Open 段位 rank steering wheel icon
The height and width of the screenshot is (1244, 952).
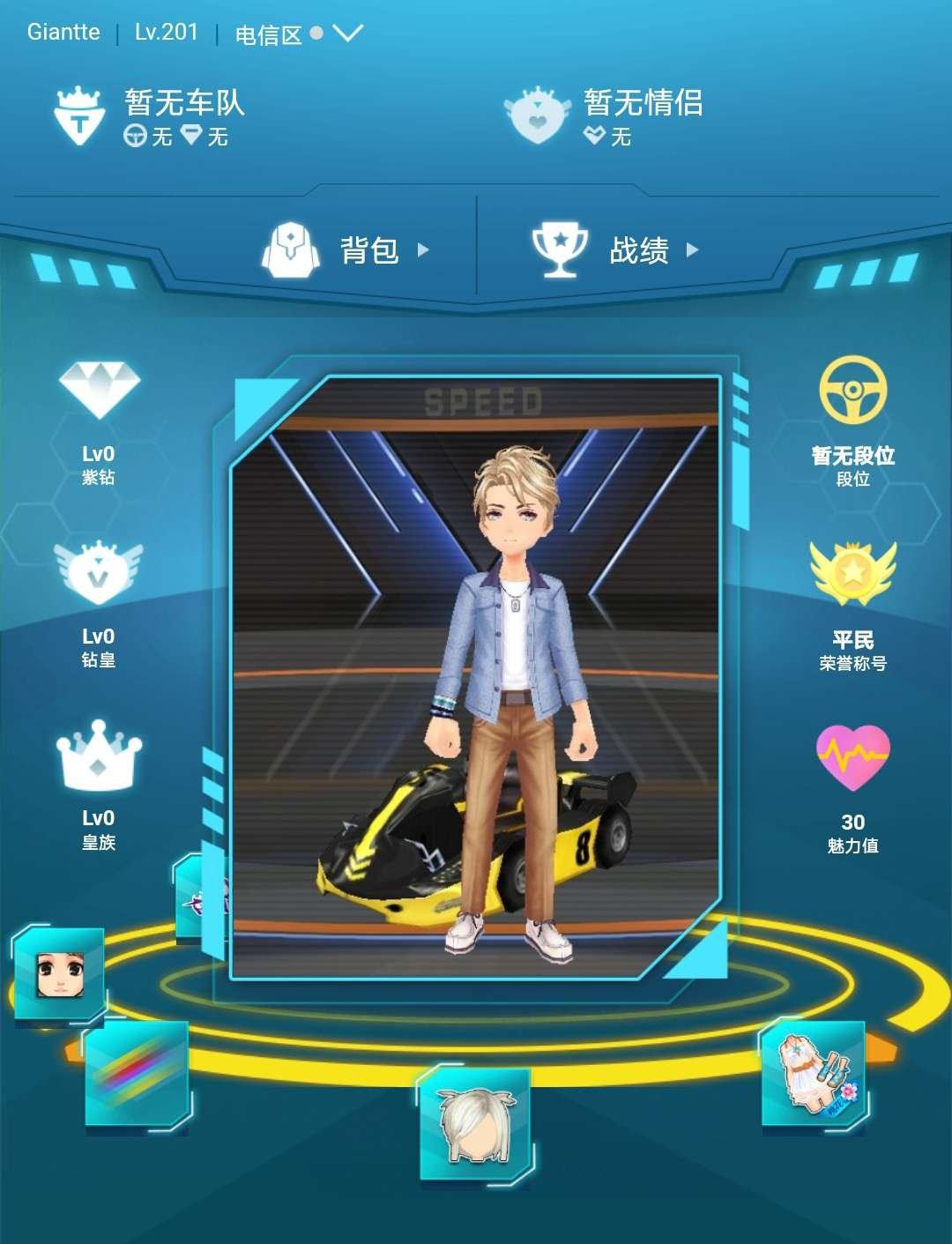click(x=852, y=391)
